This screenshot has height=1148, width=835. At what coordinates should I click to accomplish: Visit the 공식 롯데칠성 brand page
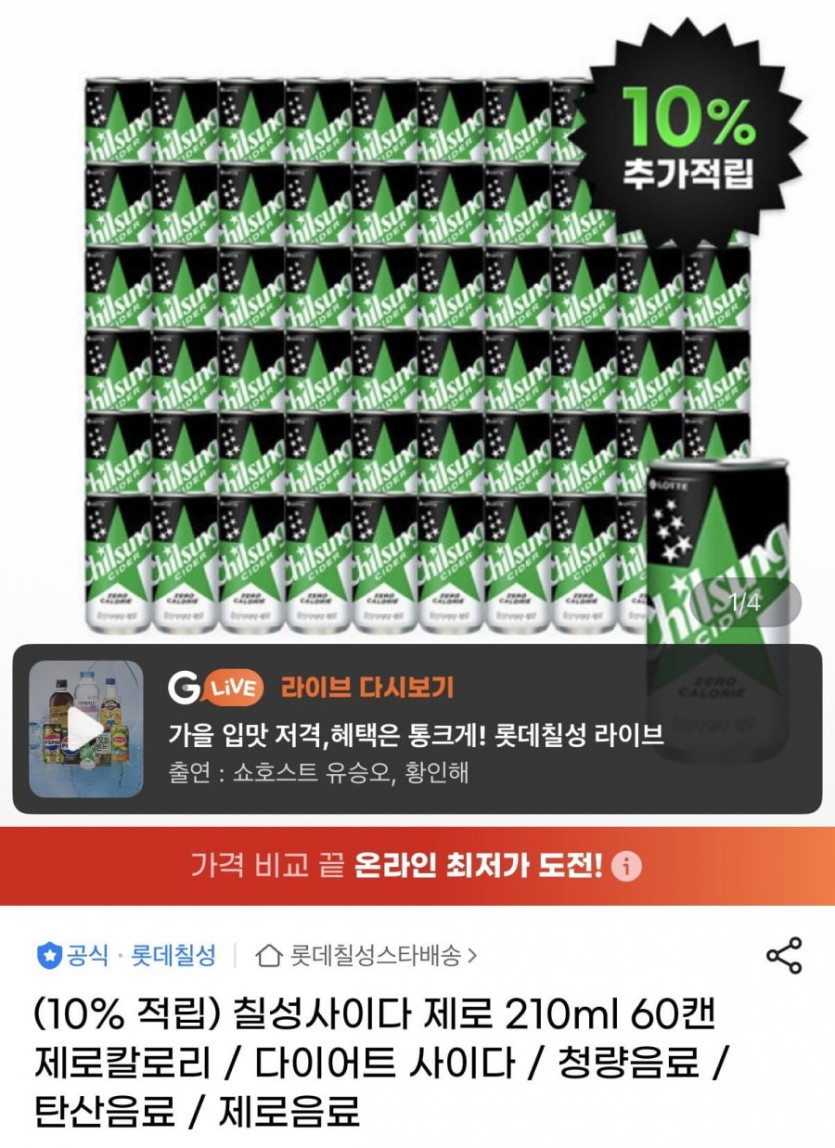pyautogui.click(x=127, y=955)
